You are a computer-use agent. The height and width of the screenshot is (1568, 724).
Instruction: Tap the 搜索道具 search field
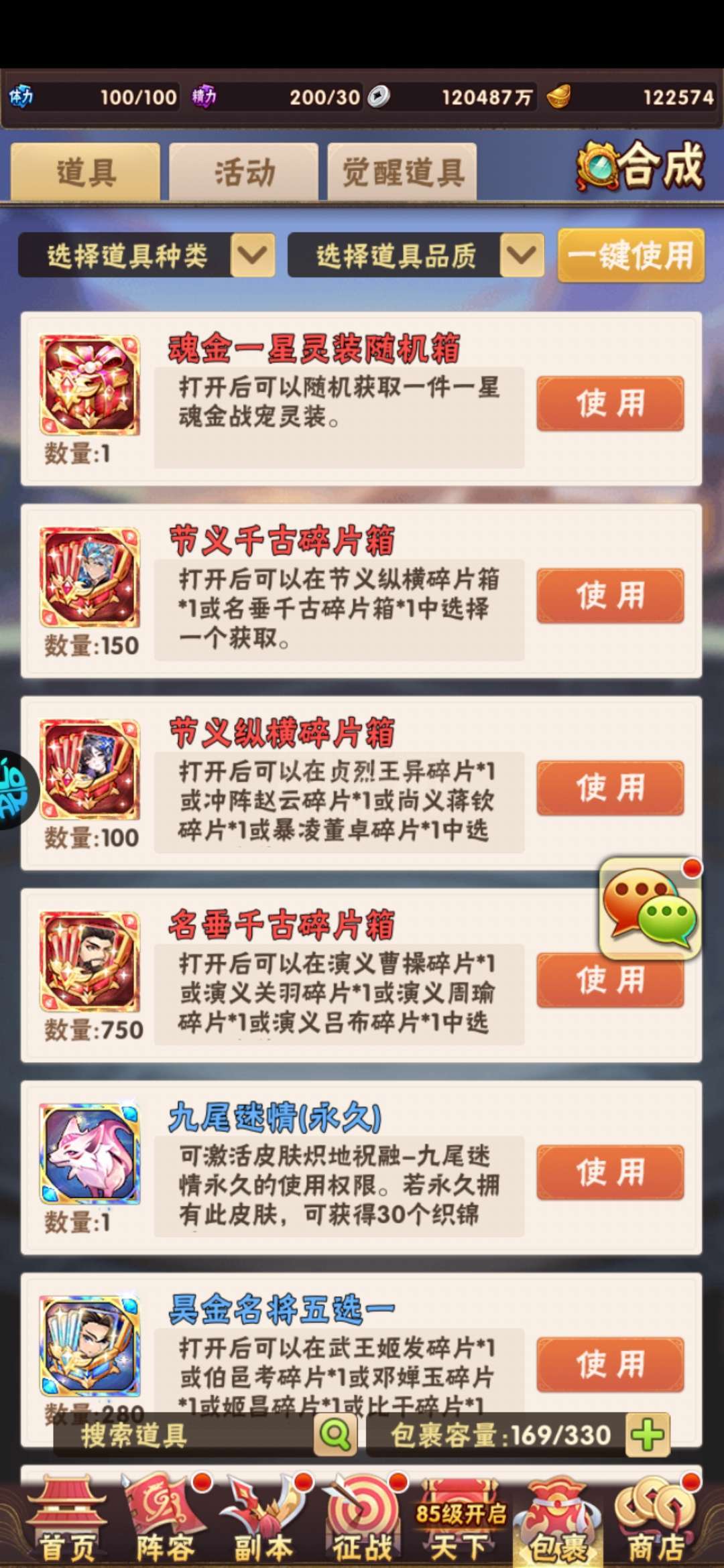click(x=184, y=1435)
